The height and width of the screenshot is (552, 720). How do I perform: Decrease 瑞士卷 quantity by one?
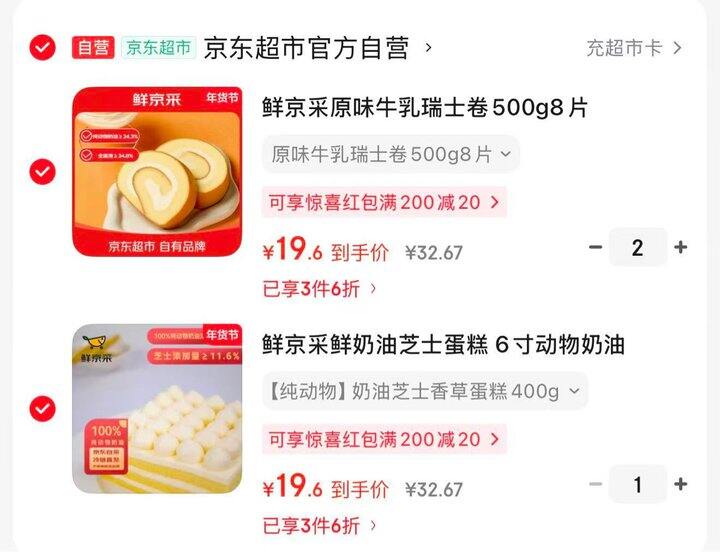(x=596, y=248)
